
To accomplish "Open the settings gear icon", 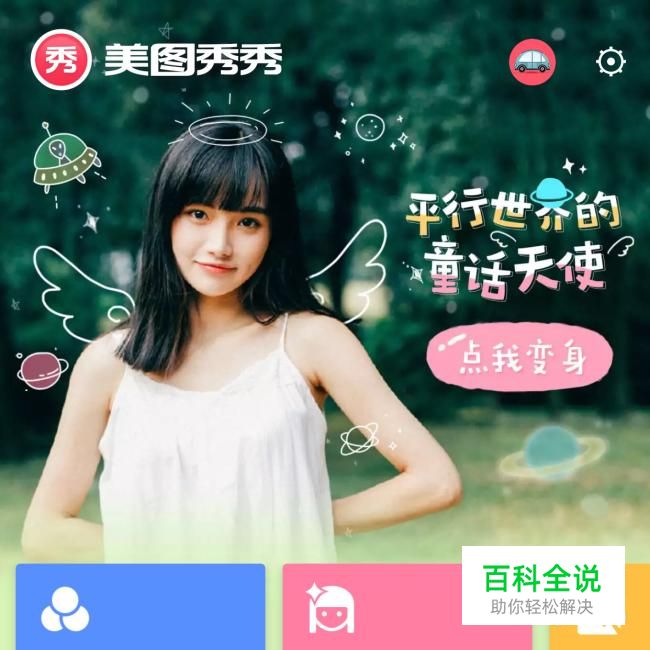I will tap(611, 62).
